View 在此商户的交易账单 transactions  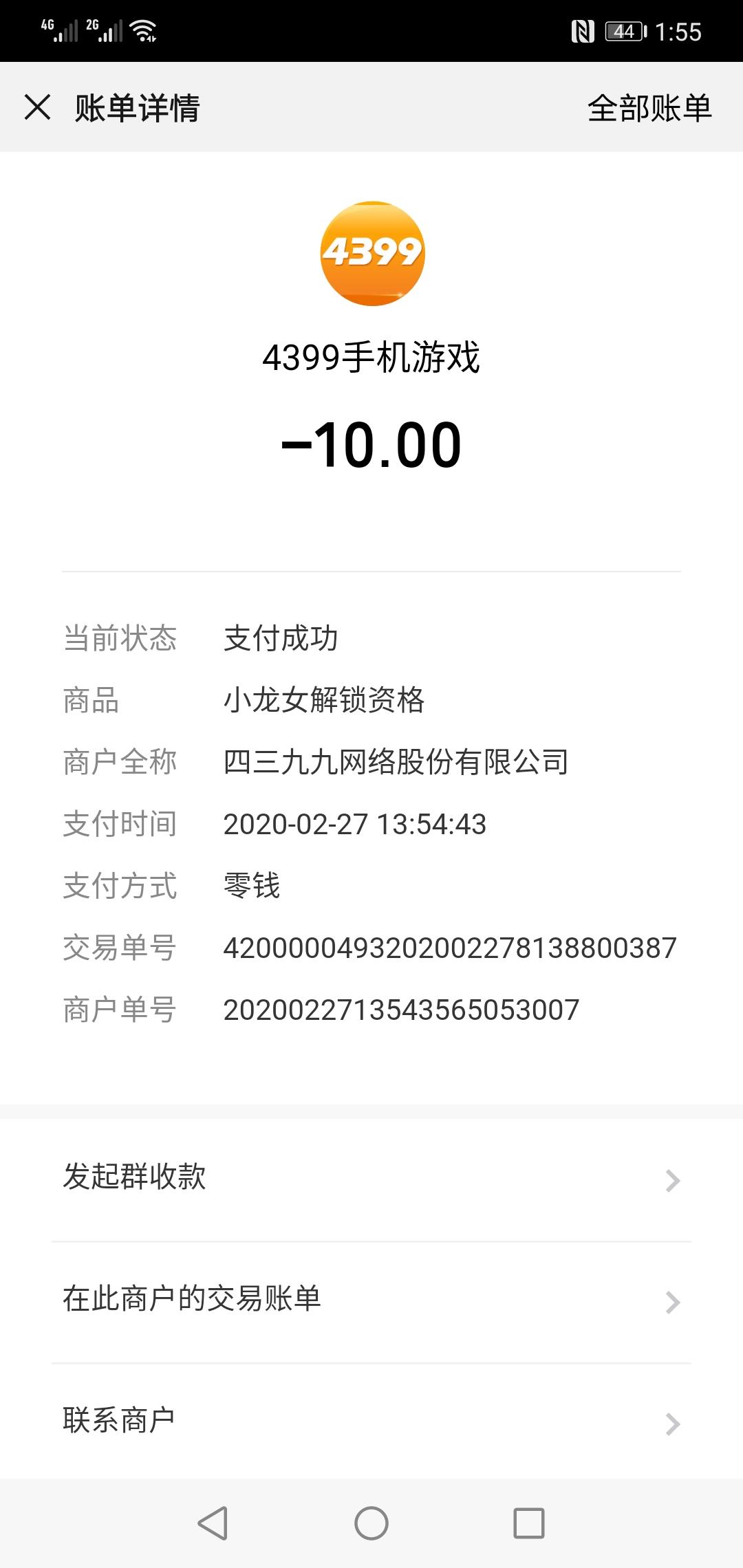[x=371, y=1300]
